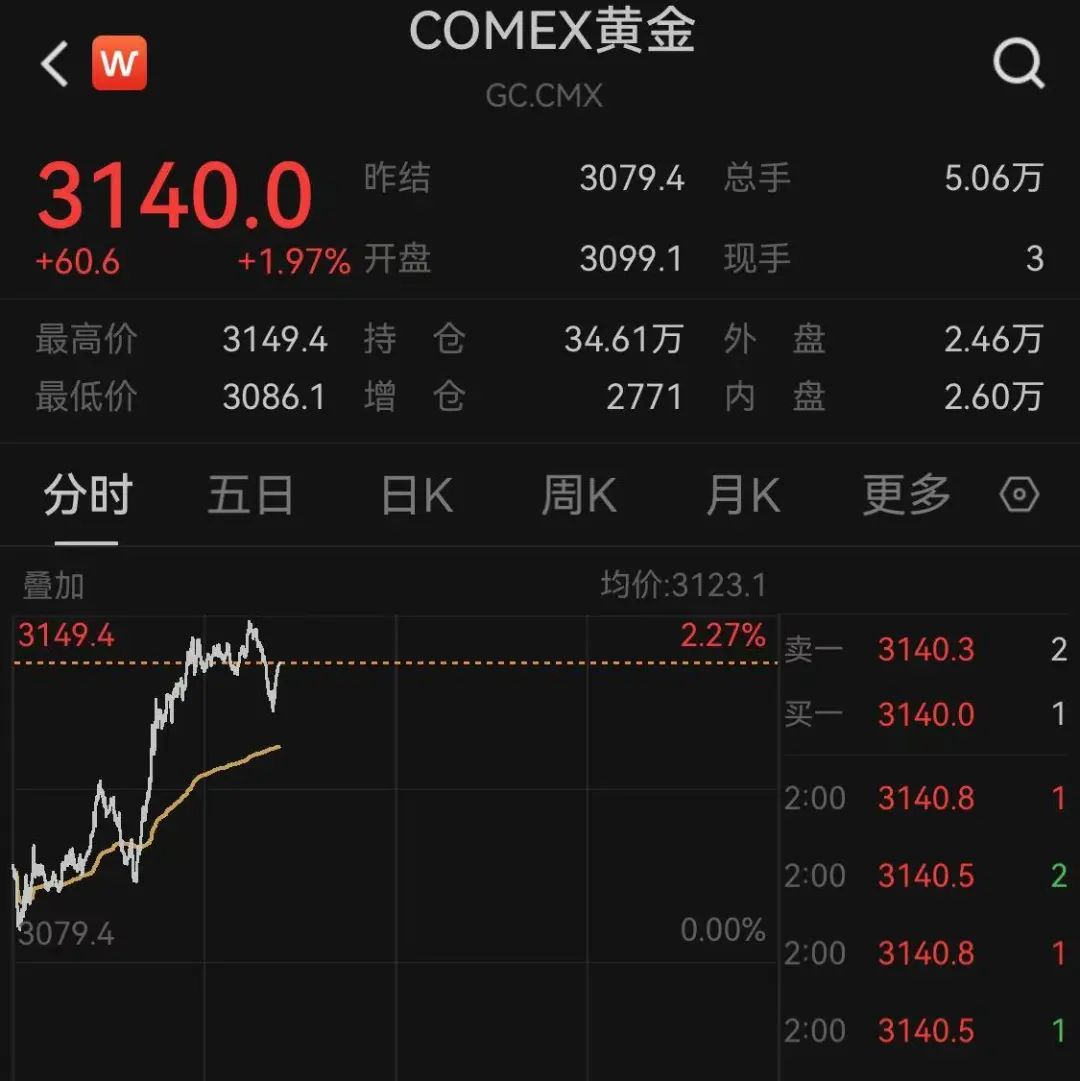Viewport: 1080px width, 1081px height.
Task: Open the 更多 chart options
Action: point(906,496)
